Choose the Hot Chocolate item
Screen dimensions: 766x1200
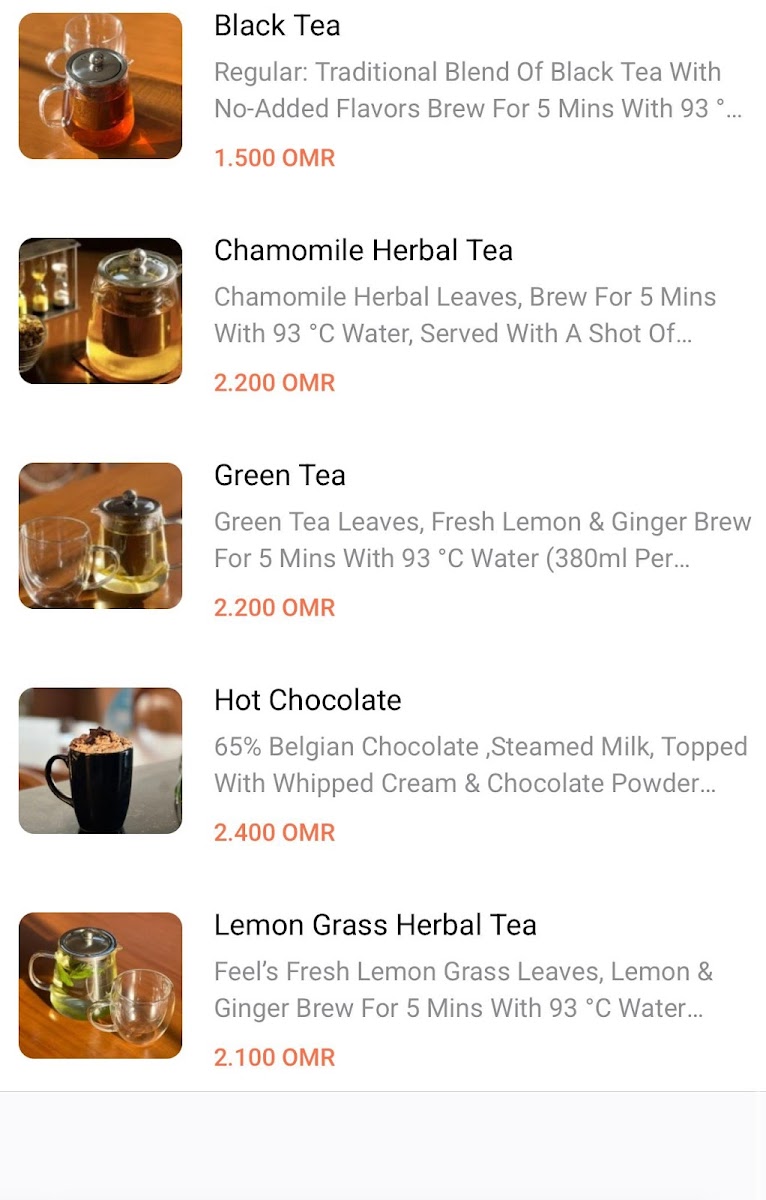click(307, 701)
